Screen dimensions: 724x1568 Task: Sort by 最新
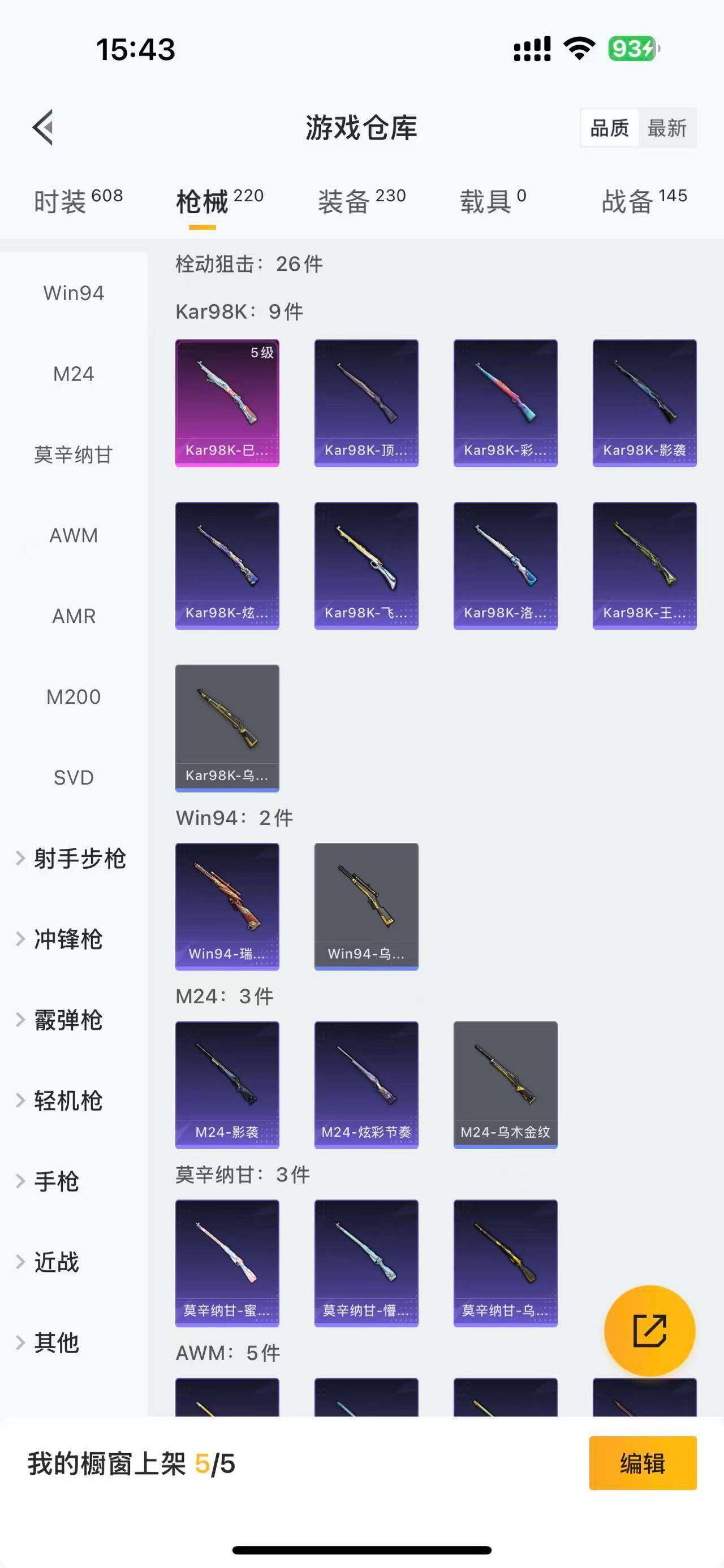pyautogui.click(x=667, y=128)
